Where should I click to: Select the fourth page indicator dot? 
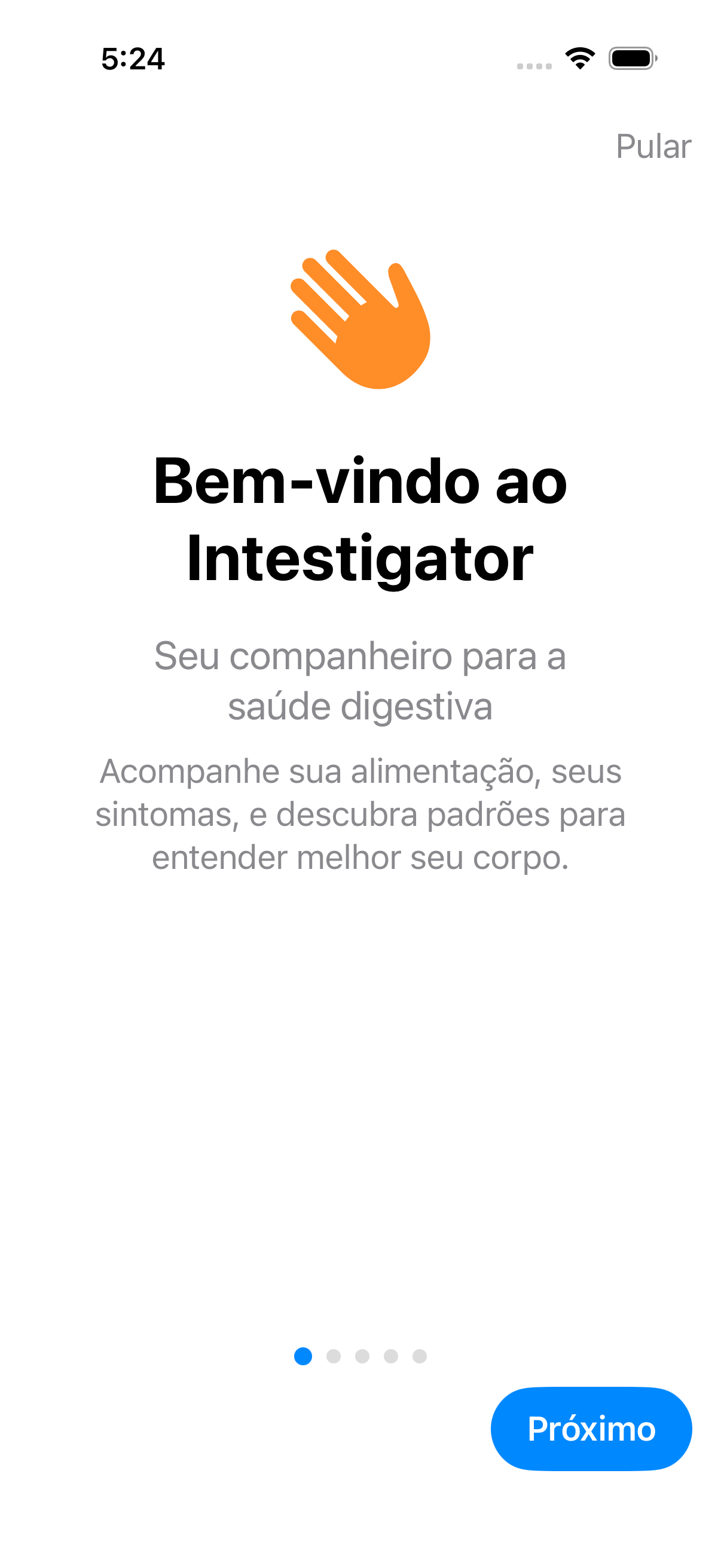390,1356
